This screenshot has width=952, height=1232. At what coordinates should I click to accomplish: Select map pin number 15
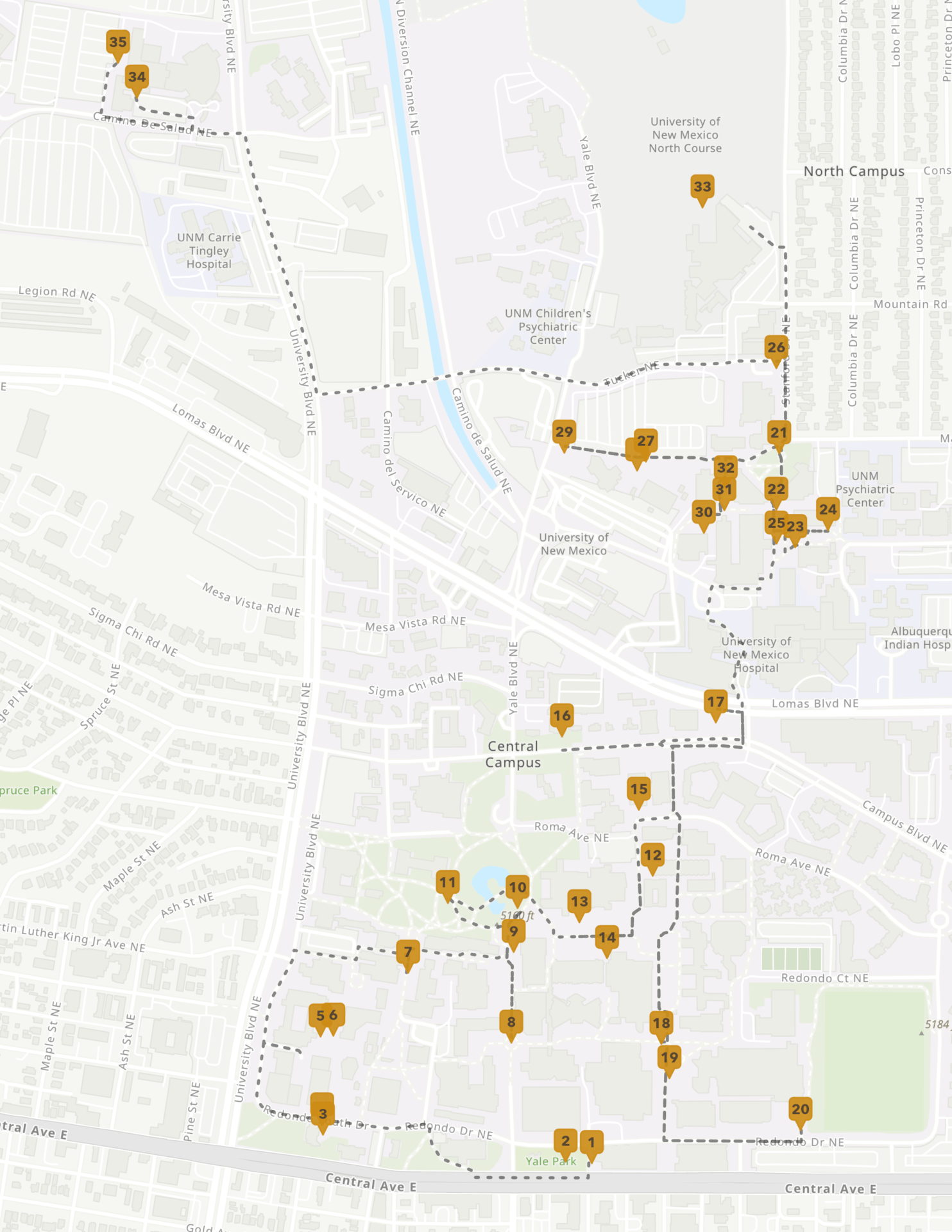pyautogui.click(x=639, y=789)
